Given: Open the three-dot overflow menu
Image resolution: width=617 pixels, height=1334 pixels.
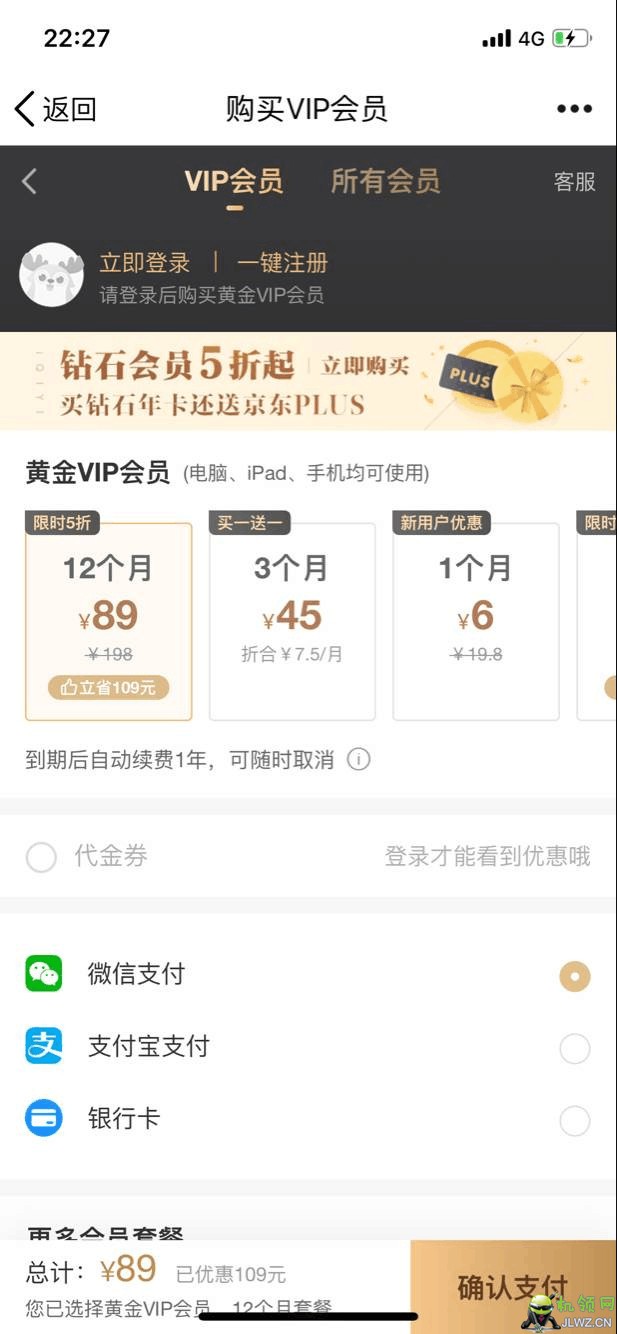Looking at the screenshot, I should pyautogui.click(x=574, y=109).
